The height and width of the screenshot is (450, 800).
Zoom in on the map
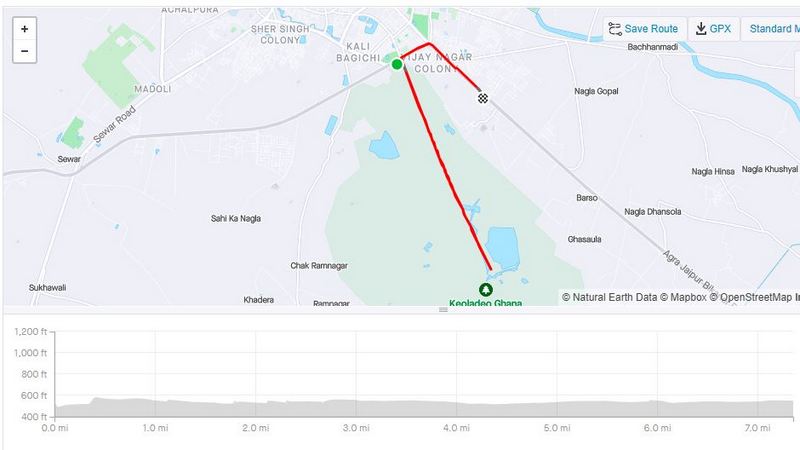(24, 29)
